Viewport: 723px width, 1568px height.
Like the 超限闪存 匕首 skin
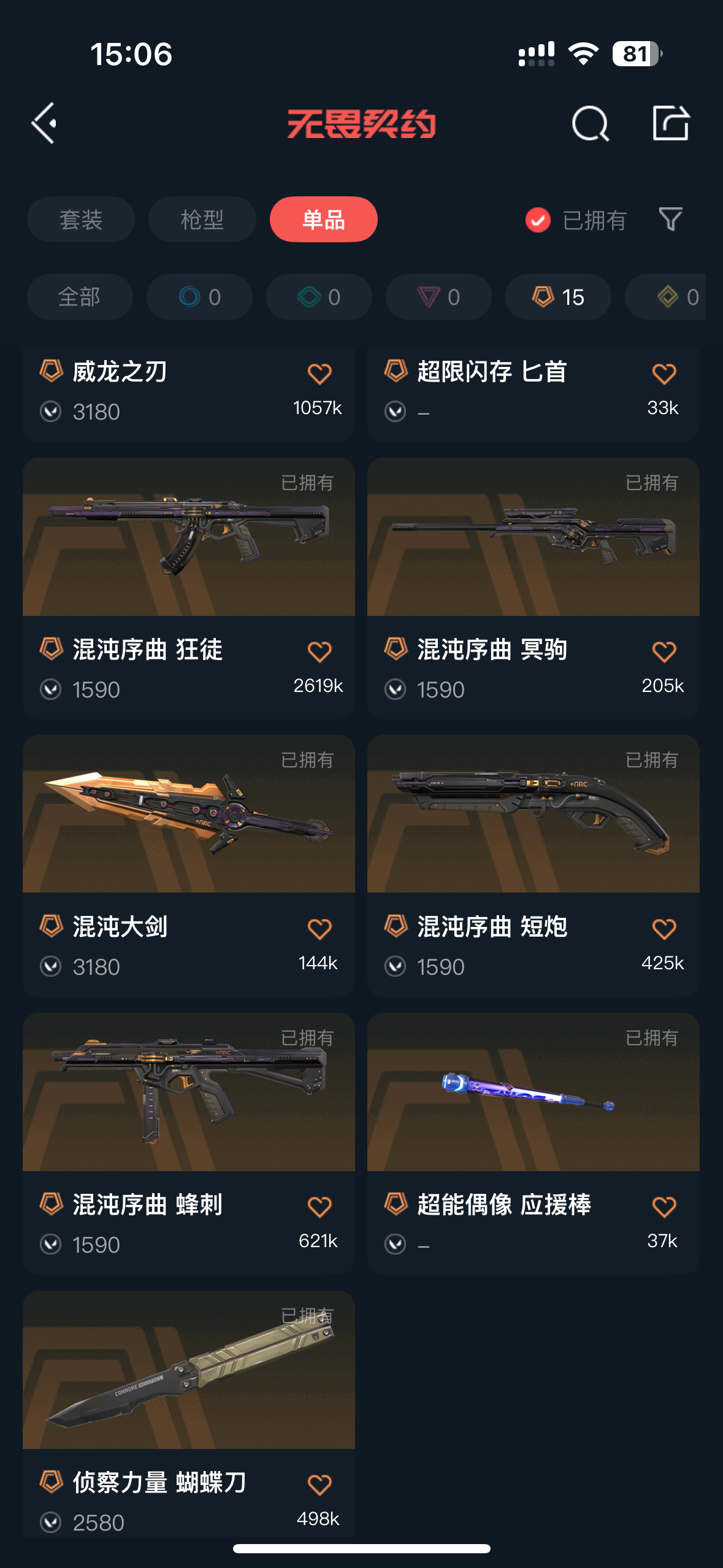pos(664,374)
